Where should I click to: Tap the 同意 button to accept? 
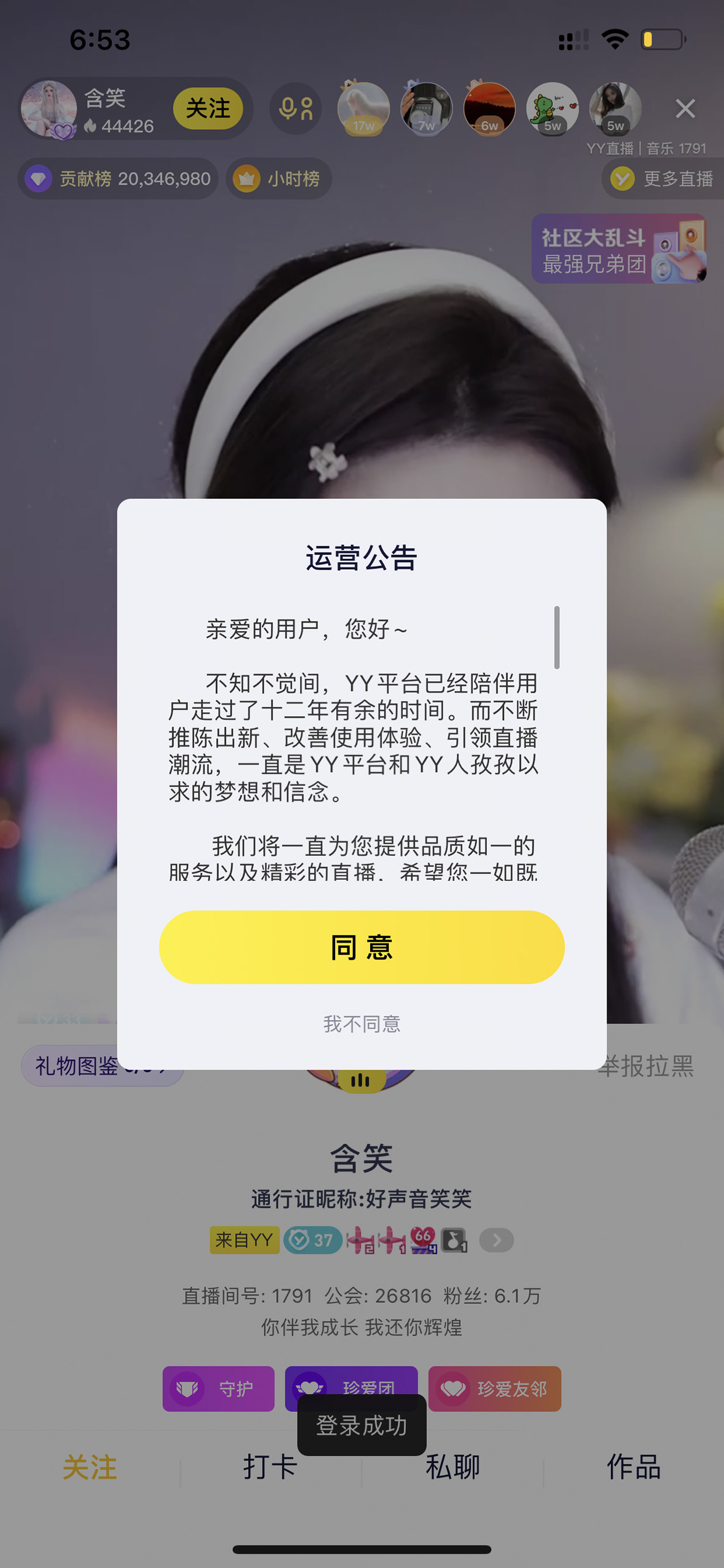click(x=361, y=947)
